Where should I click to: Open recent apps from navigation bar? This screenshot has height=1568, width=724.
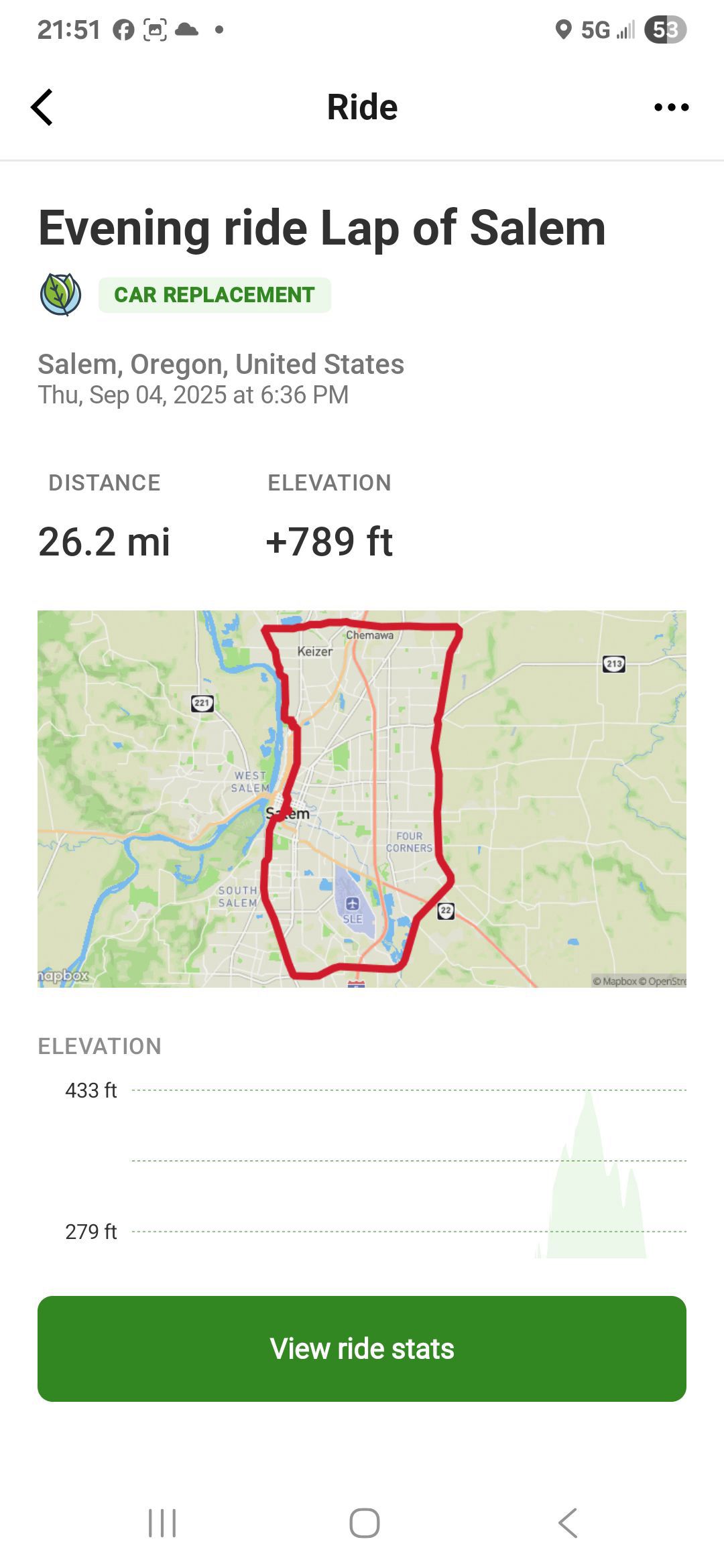[162, 1522]
